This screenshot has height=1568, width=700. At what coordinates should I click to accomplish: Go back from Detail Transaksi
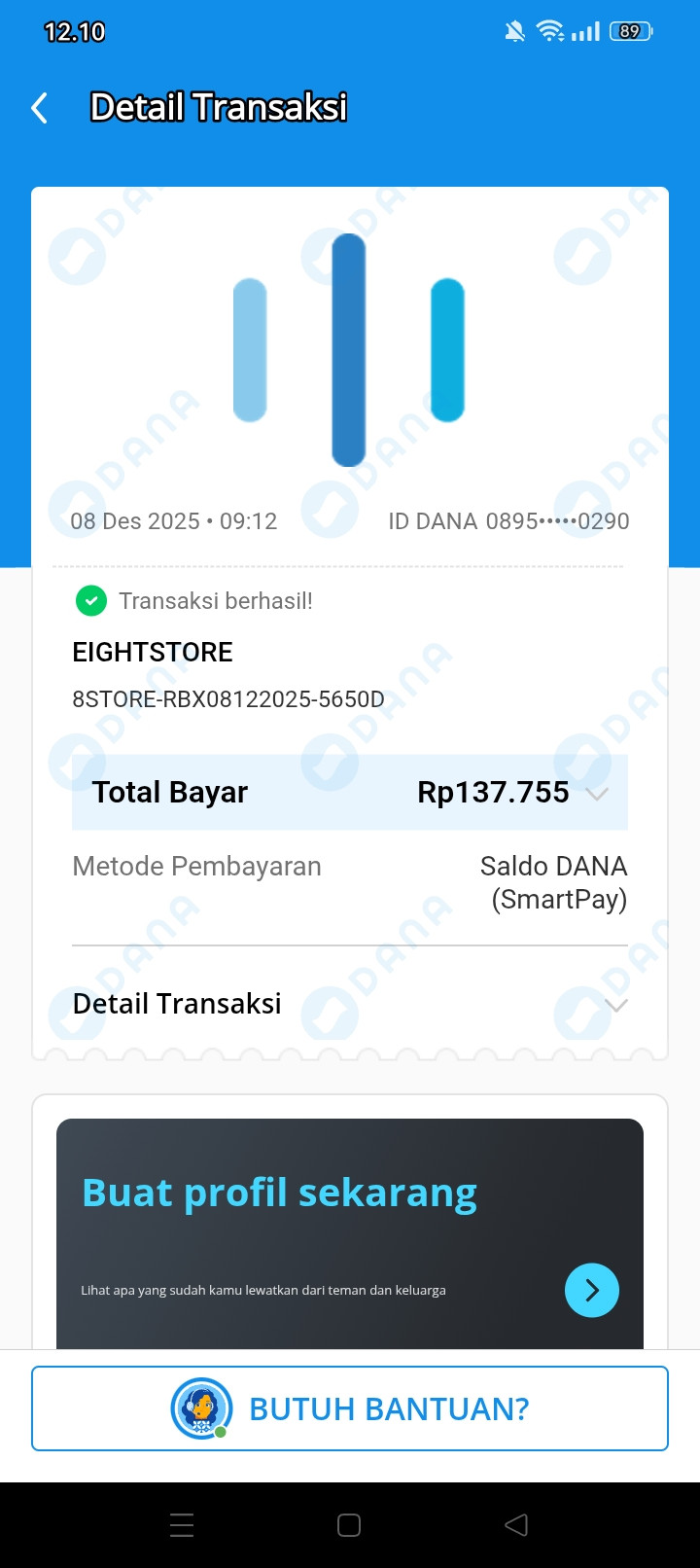40,108
